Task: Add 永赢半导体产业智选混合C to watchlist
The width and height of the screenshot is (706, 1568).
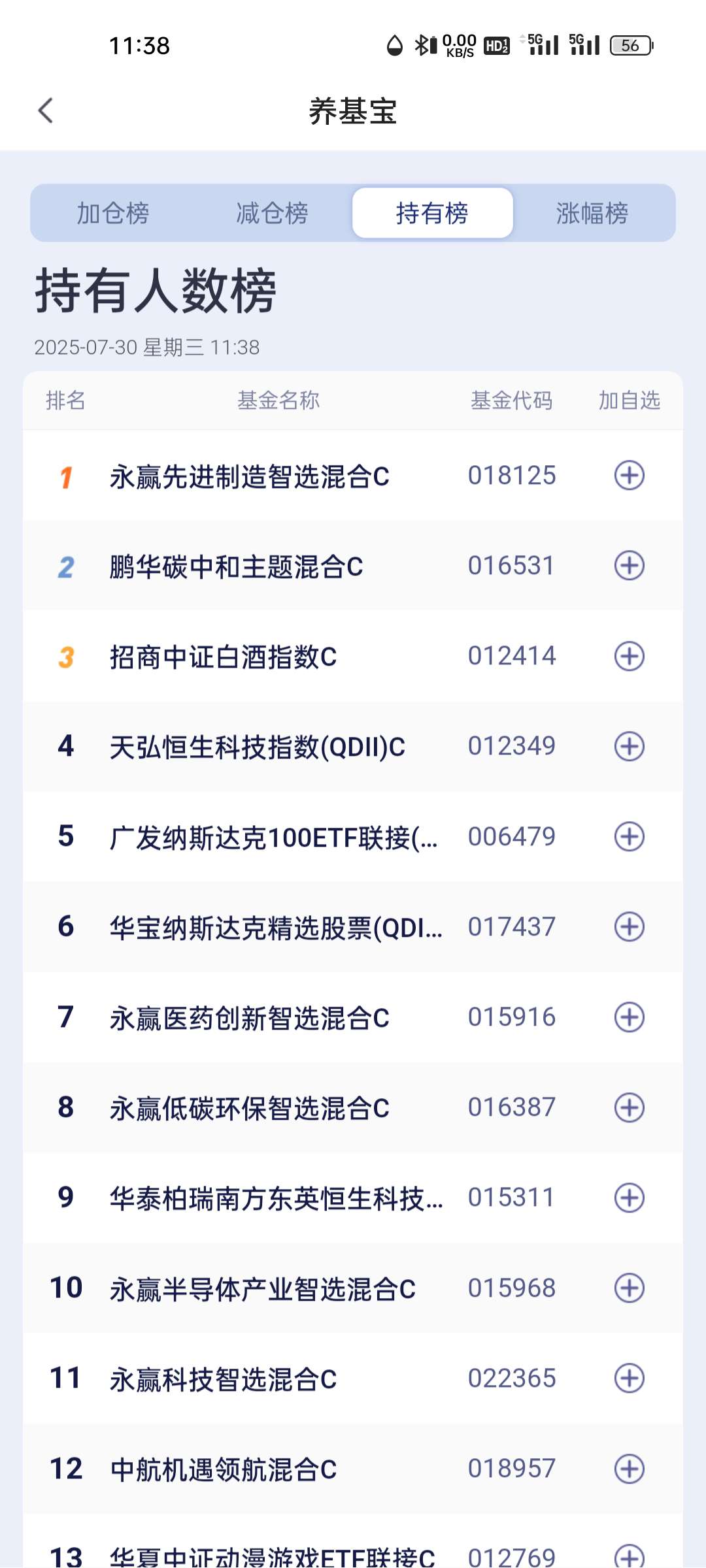Action: pyautogui.click(x=630, y=1288)
